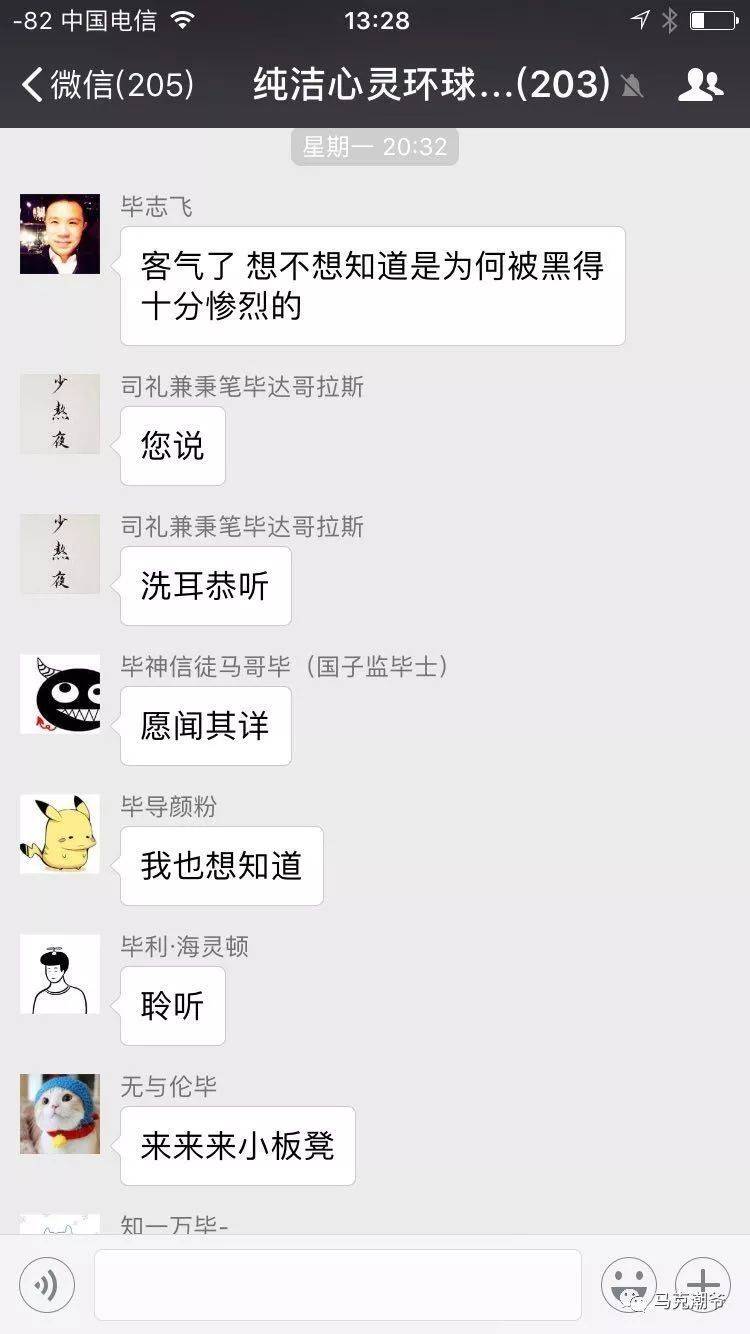Open 毕志飞's profile avatar
Image resolution: width=750 pixels, height=1334 pixels.
(60, 234)
